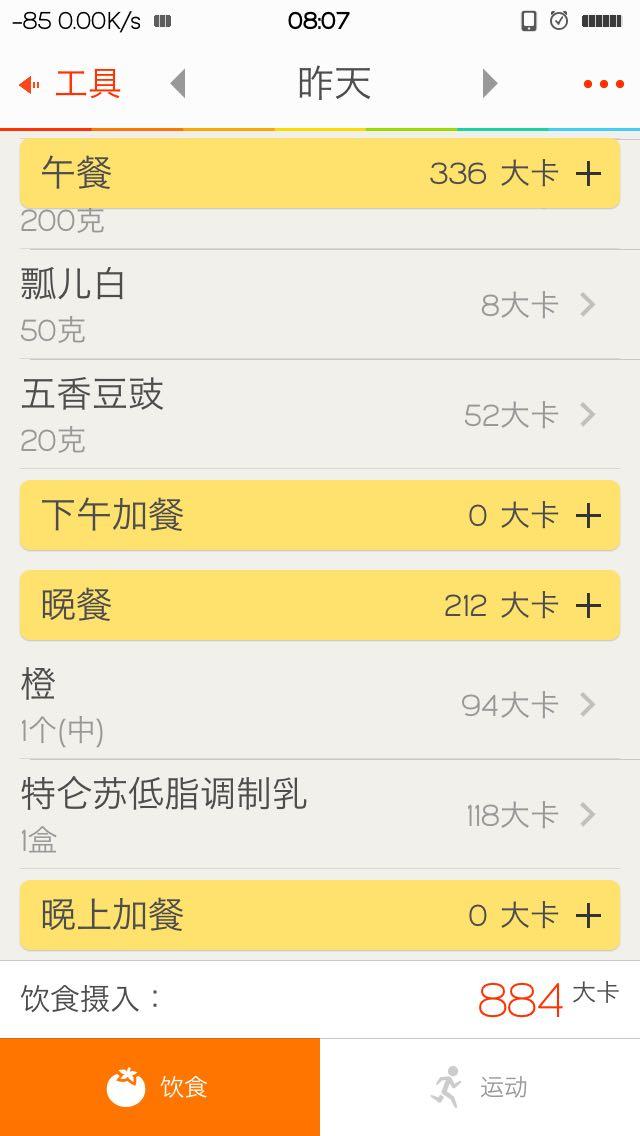640x1136 pixels.
Task: Go back to 工具
Action: pos(70,84)
